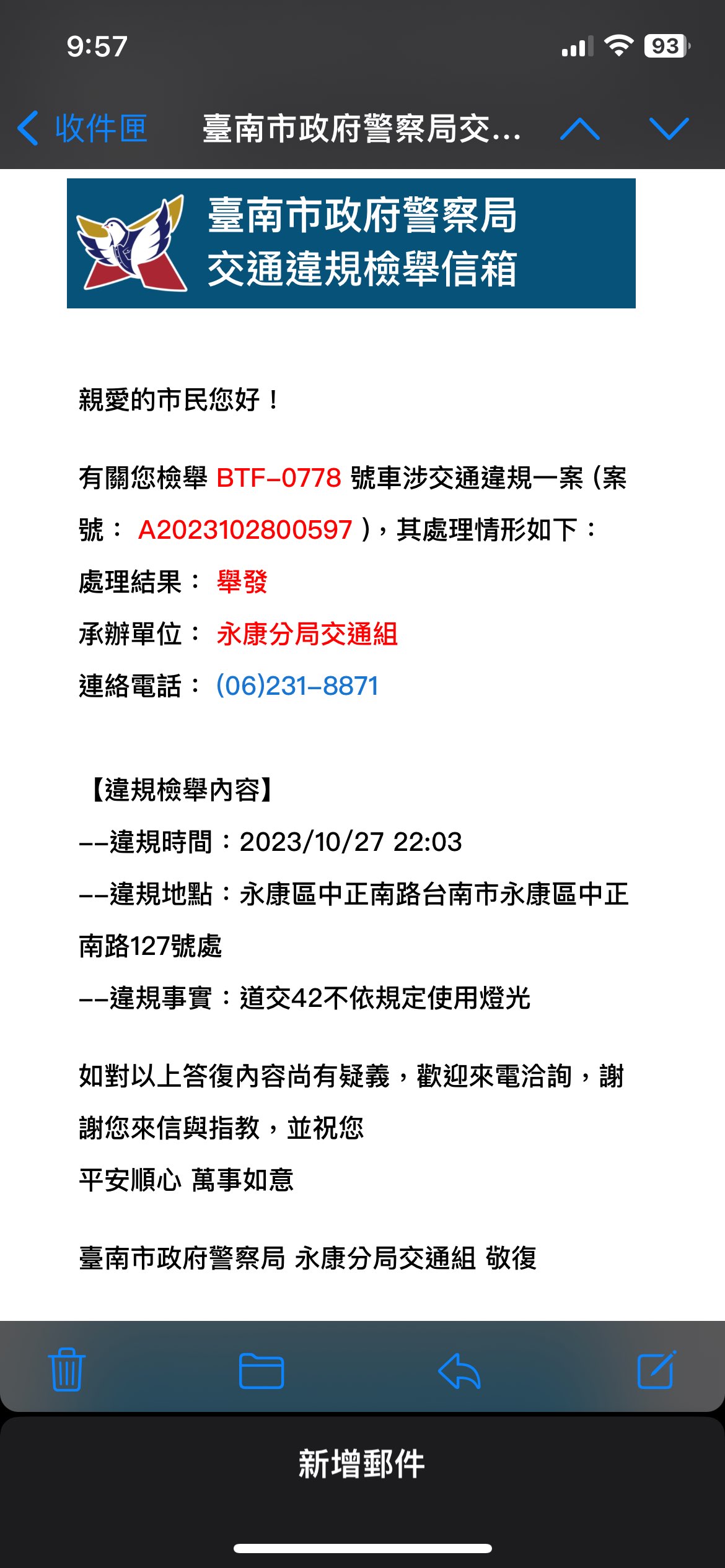
Task: Show the next email with down arrow
Action: 669,129
